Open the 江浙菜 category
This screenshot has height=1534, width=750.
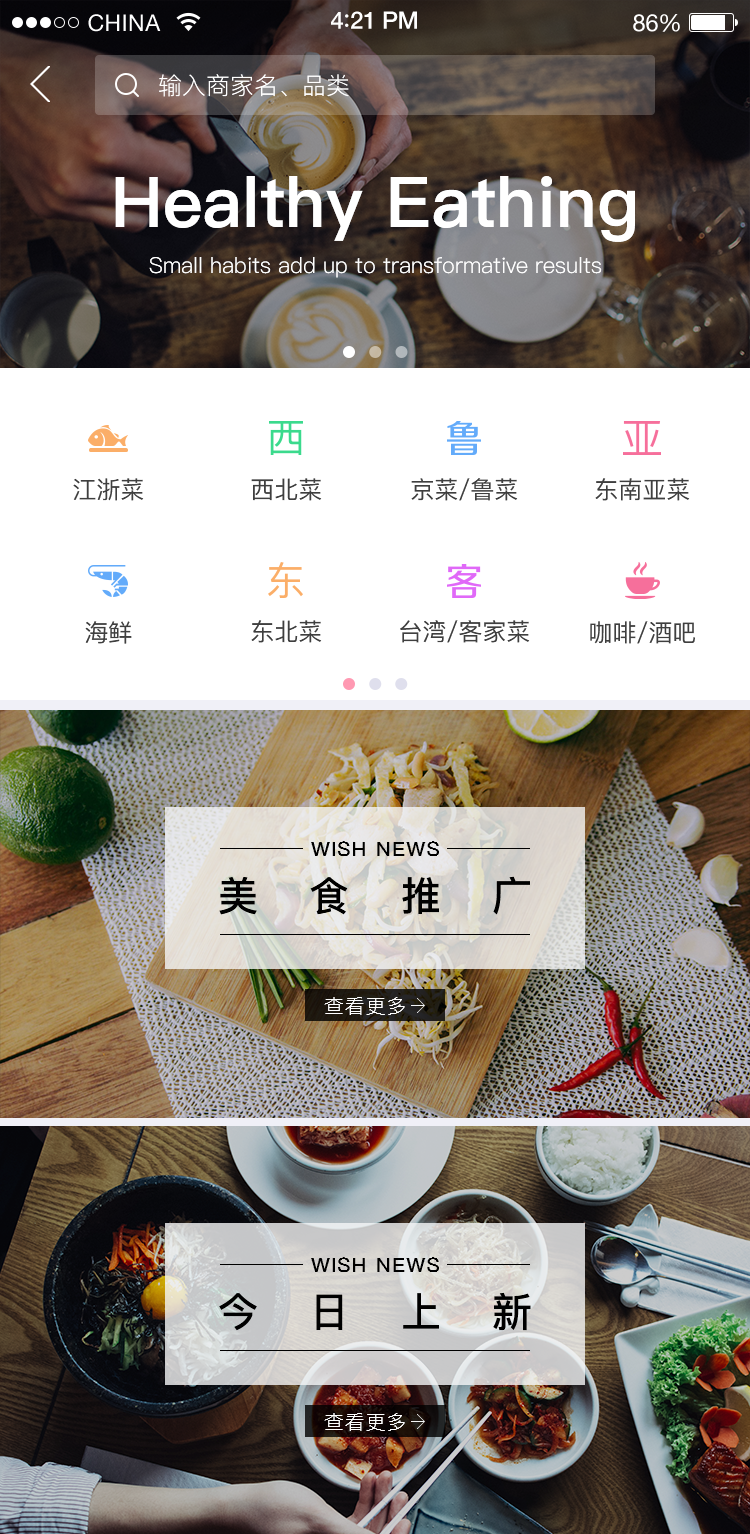coord(108,462)
